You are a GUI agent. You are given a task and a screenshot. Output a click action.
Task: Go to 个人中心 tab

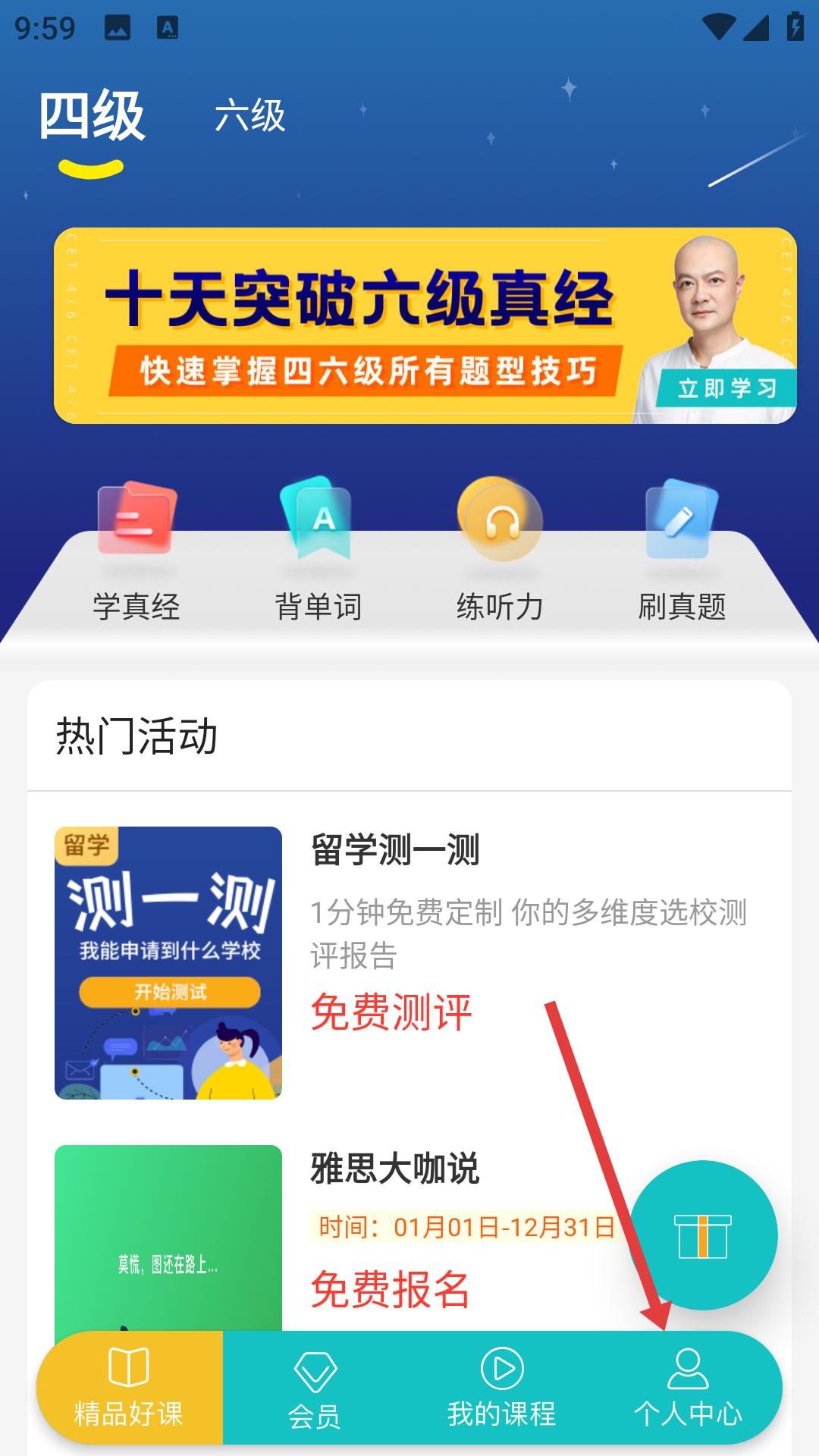688,1388
